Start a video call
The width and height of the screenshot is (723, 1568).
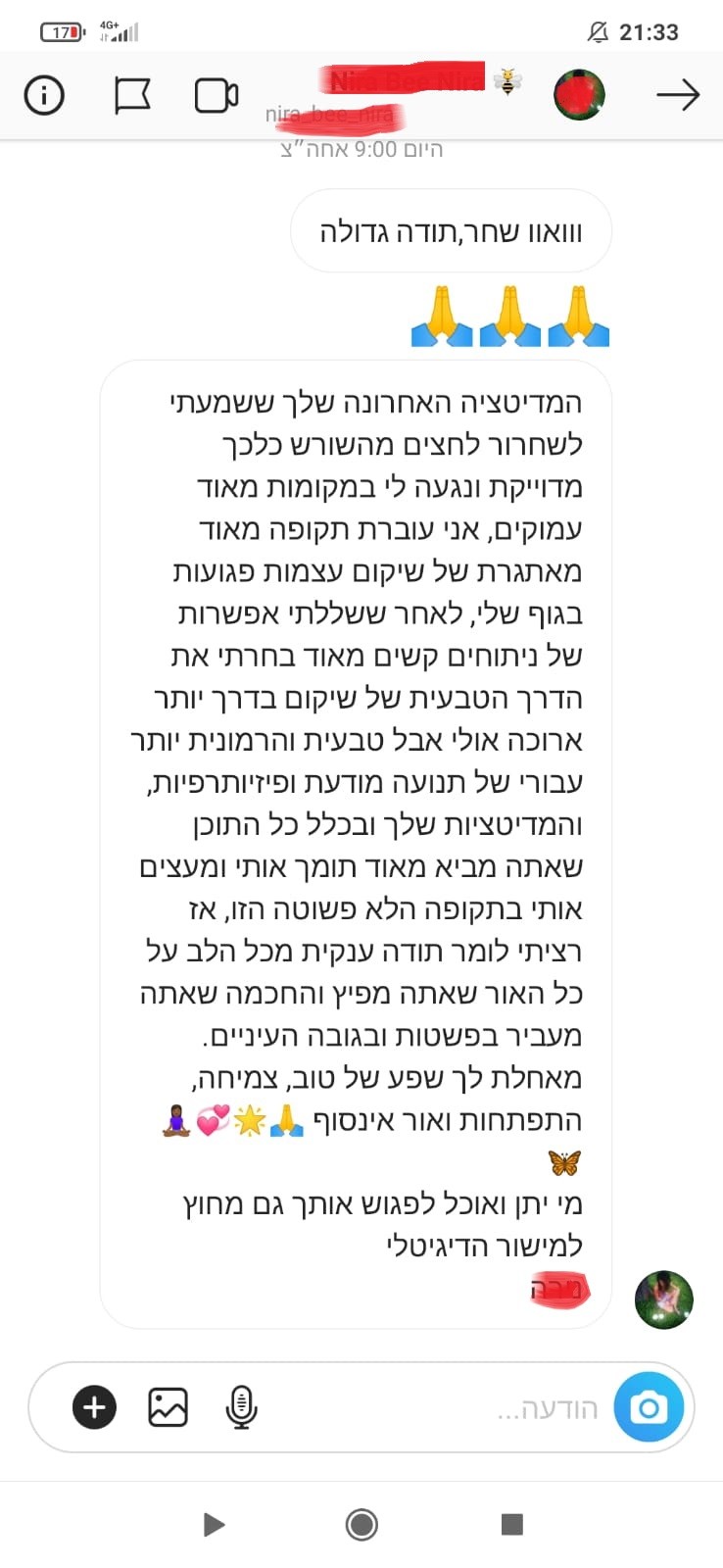(217, 95)
